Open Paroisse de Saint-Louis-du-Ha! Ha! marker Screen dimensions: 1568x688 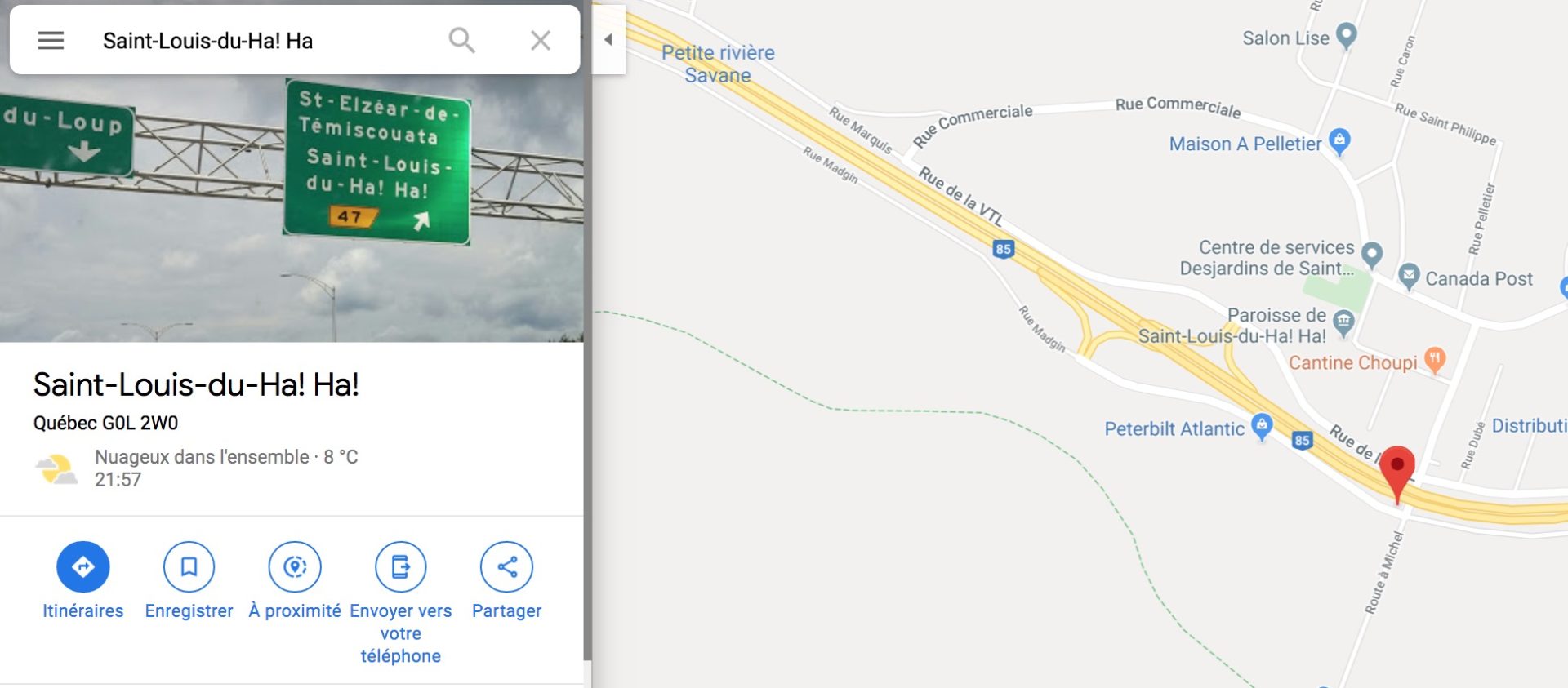[x=1343, y=321]
